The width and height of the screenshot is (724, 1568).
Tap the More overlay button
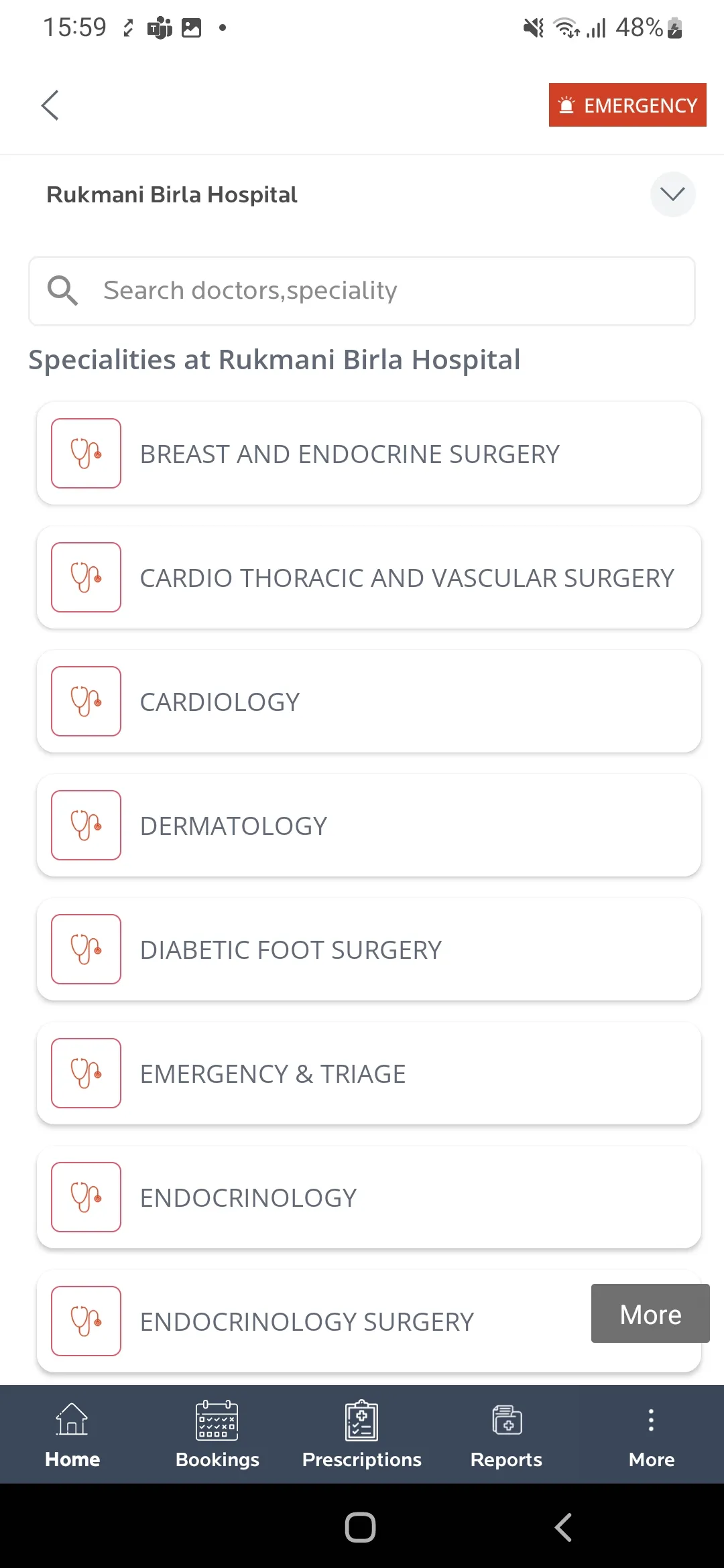(650, 1313)
